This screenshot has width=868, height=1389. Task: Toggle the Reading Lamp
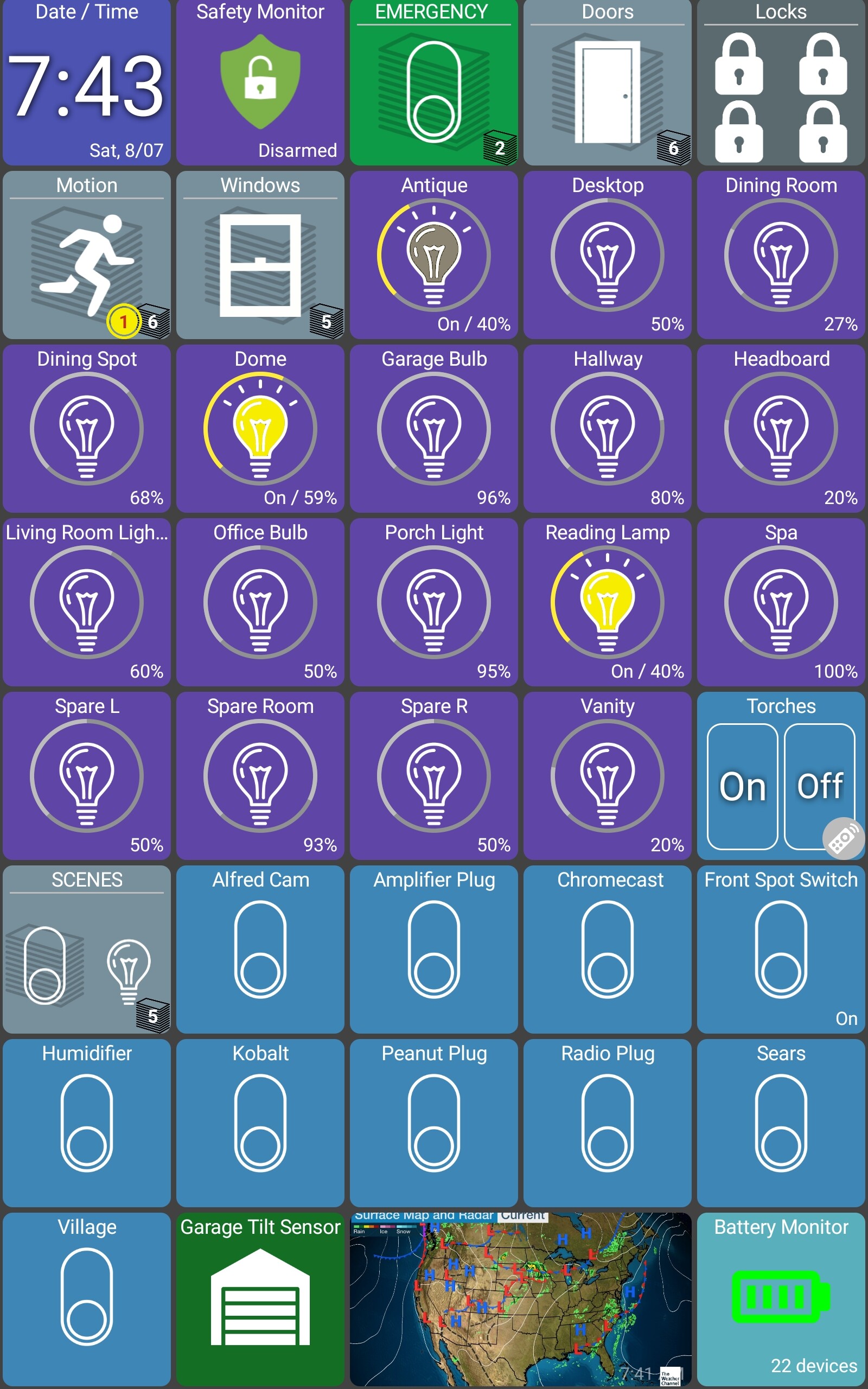(608, 602)
